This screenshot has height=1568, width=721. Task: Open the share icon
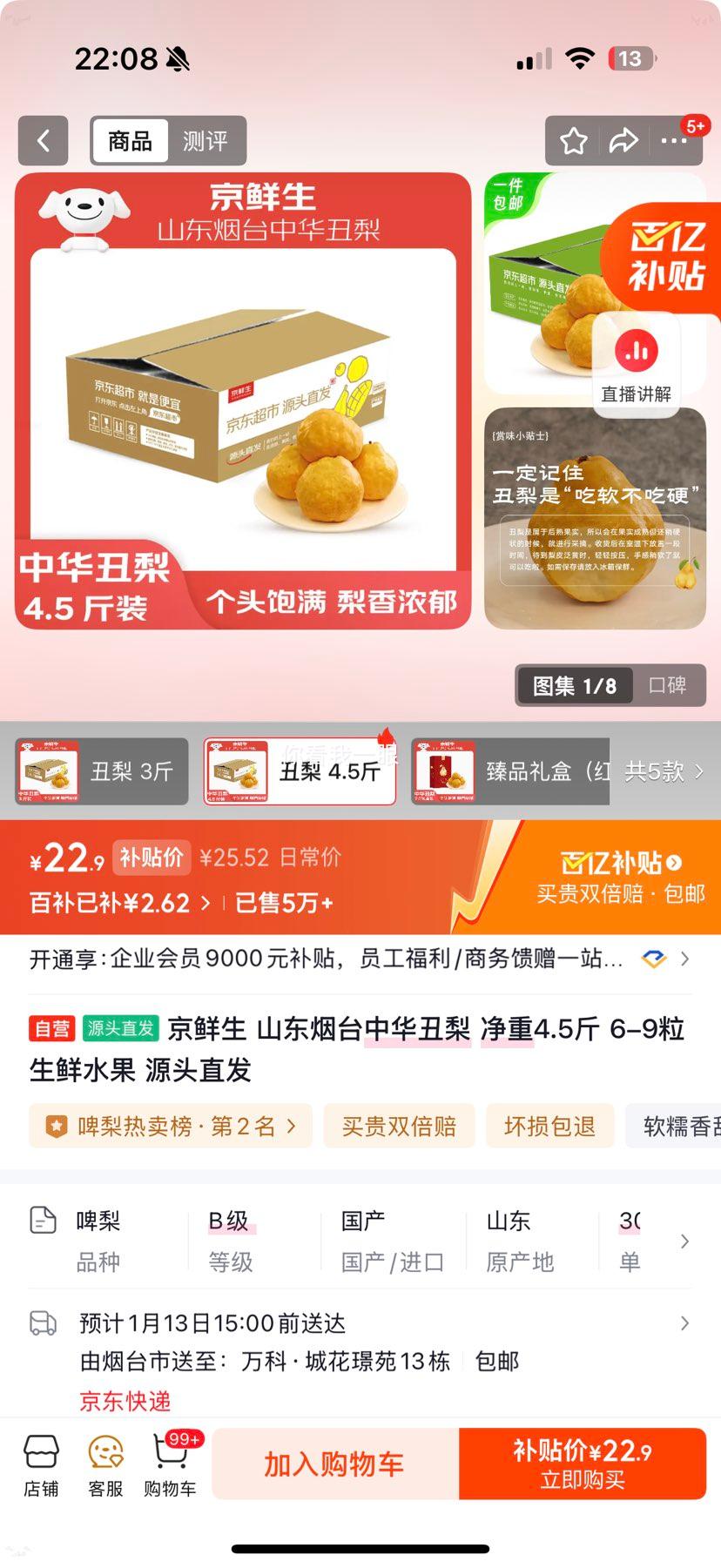[623, 140]
